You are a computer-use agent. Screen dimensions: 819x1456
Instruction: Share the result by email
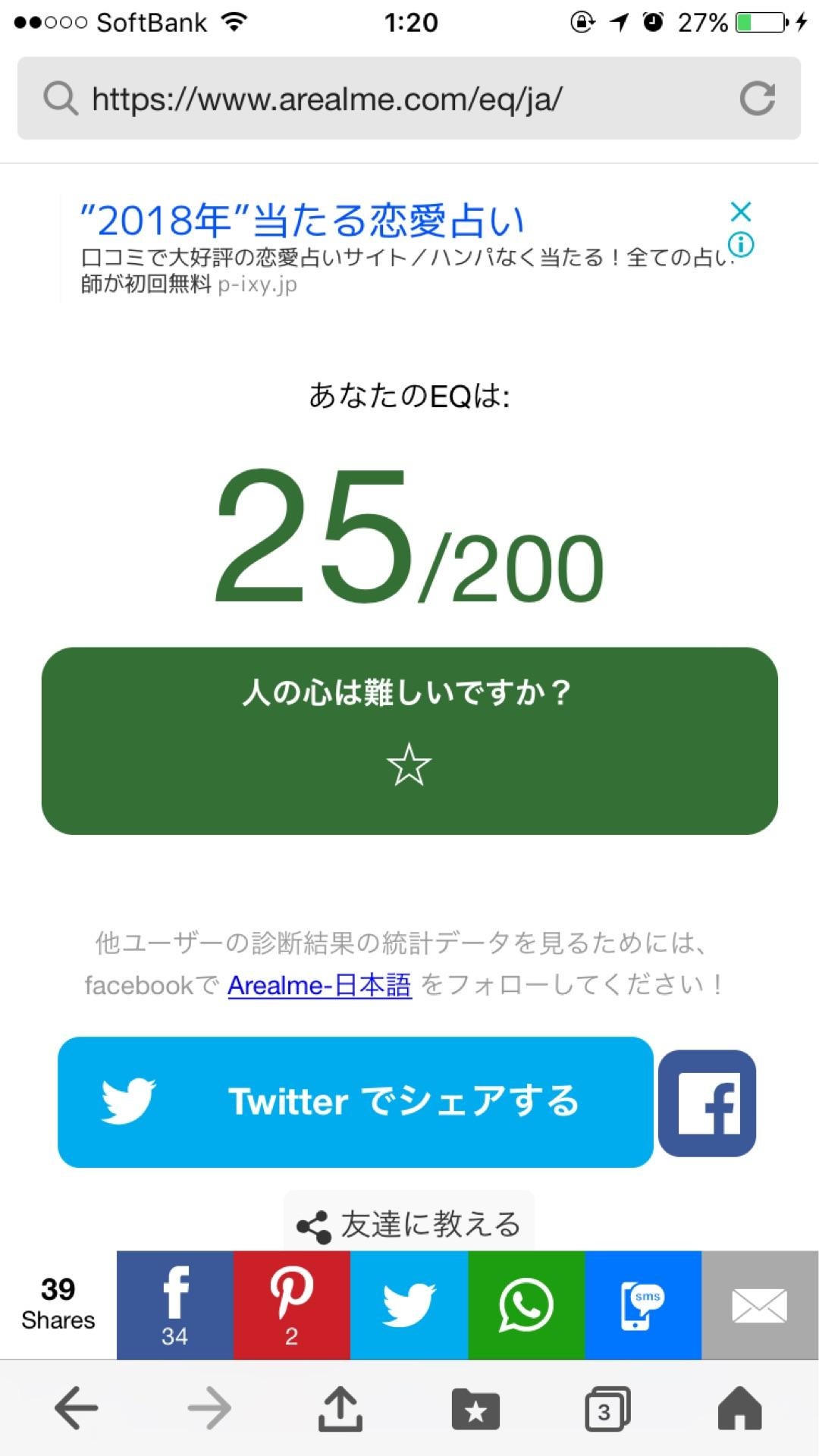click(x=759, y=1305)
